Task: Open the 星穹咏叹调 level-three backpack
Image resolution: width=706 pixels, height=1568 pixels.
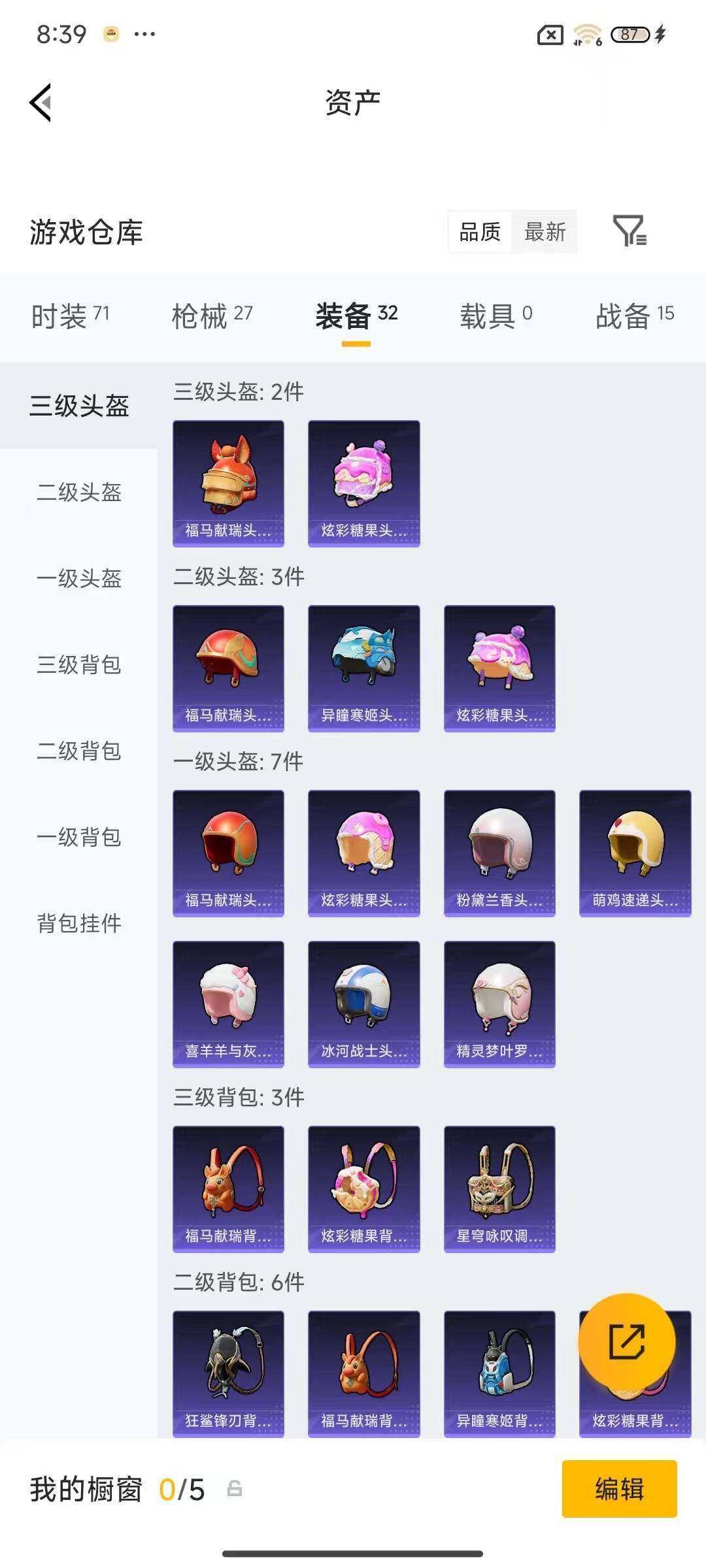Action: point(499,1189)
